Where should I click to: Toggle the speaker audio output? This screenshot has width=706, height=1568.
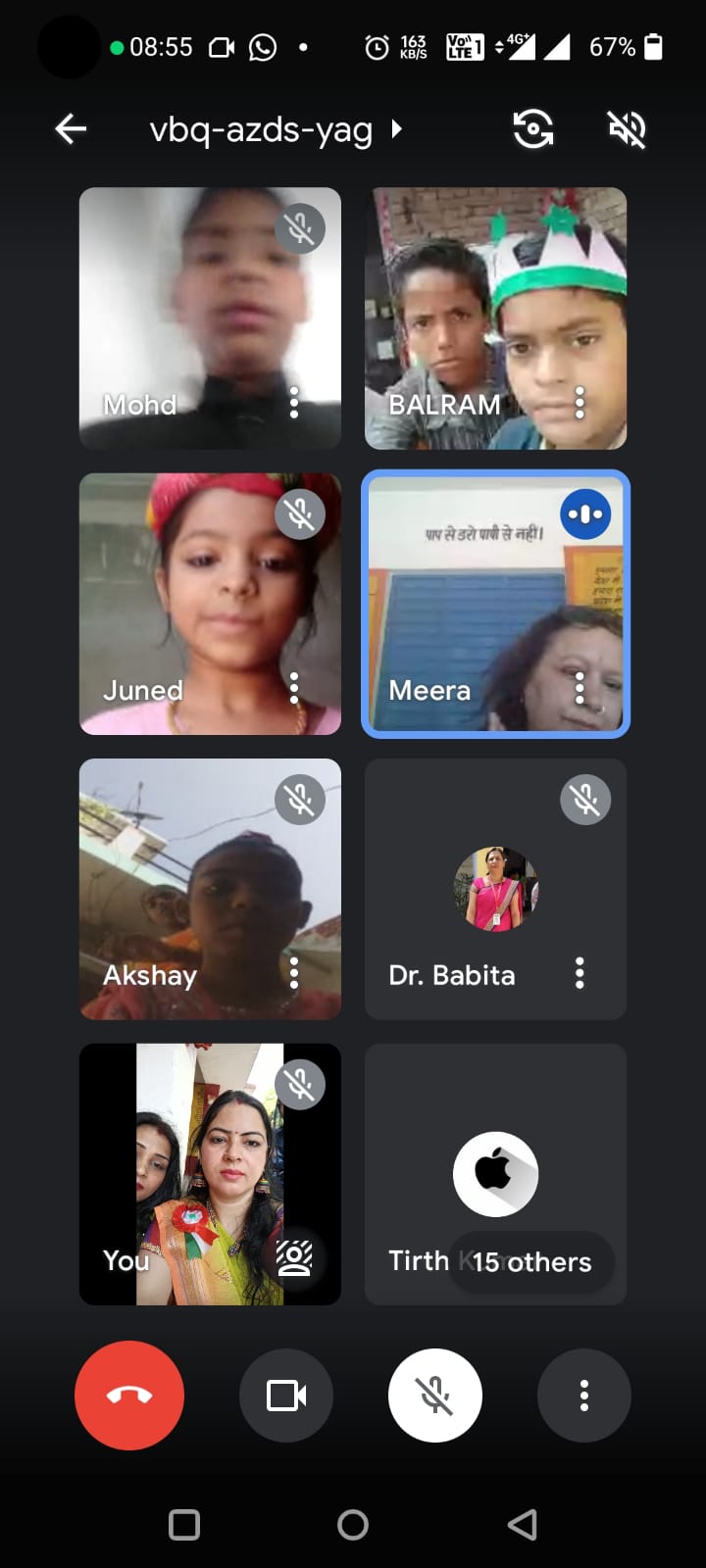[628, 129]
